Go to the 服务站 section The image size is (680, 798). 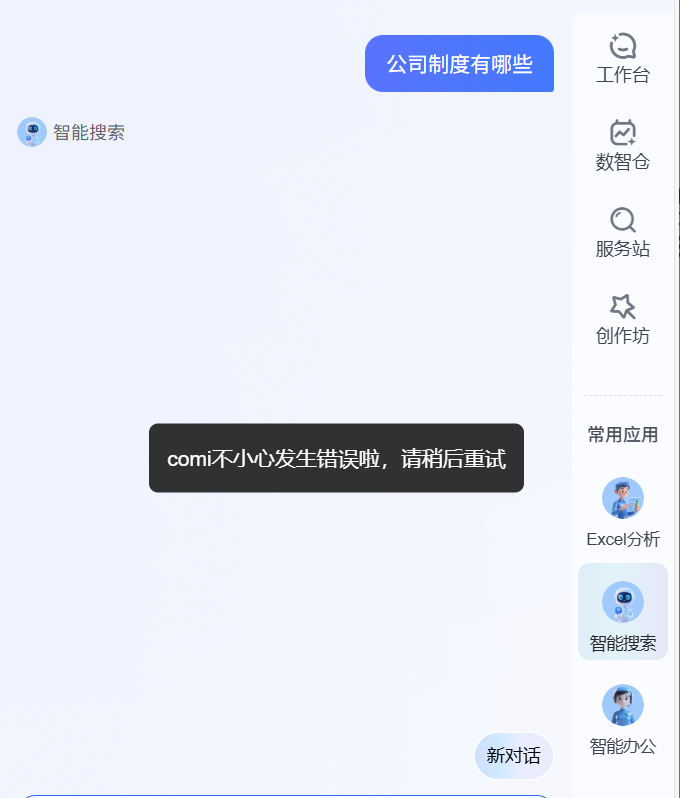622,232
